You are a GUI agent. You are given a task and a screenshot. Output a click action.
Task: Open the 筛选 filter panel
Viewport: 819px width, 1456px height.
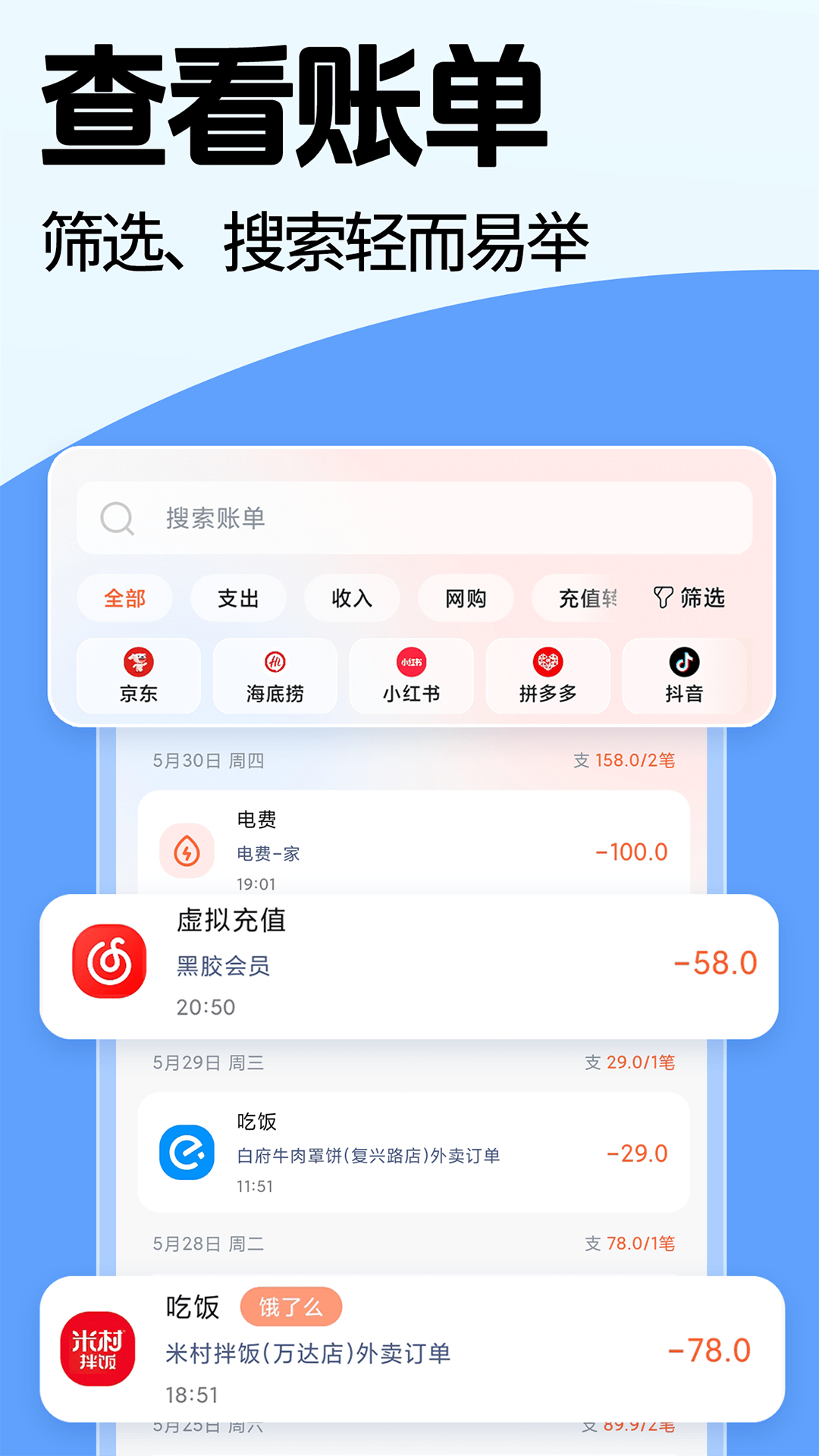pos(689,598)
